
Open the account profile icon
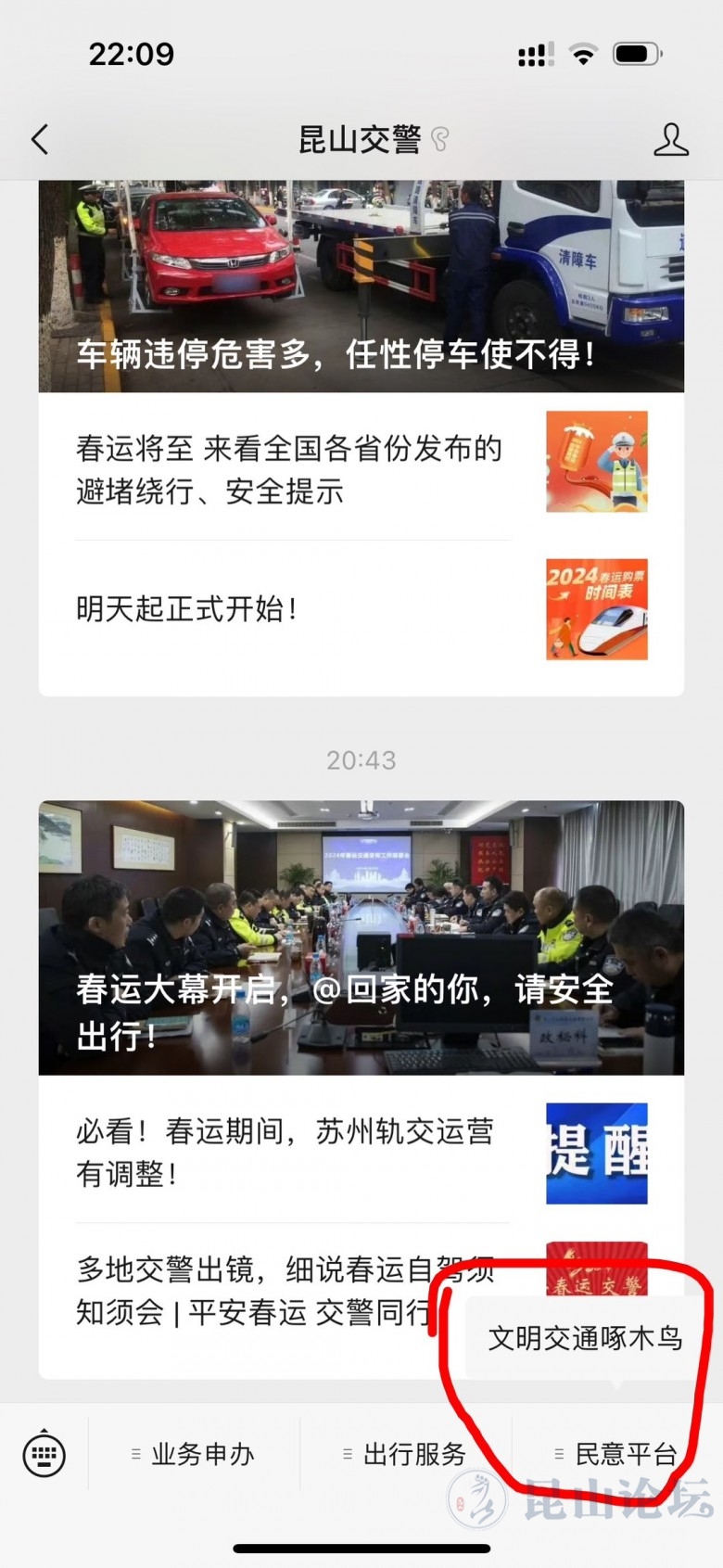[670, 140]
